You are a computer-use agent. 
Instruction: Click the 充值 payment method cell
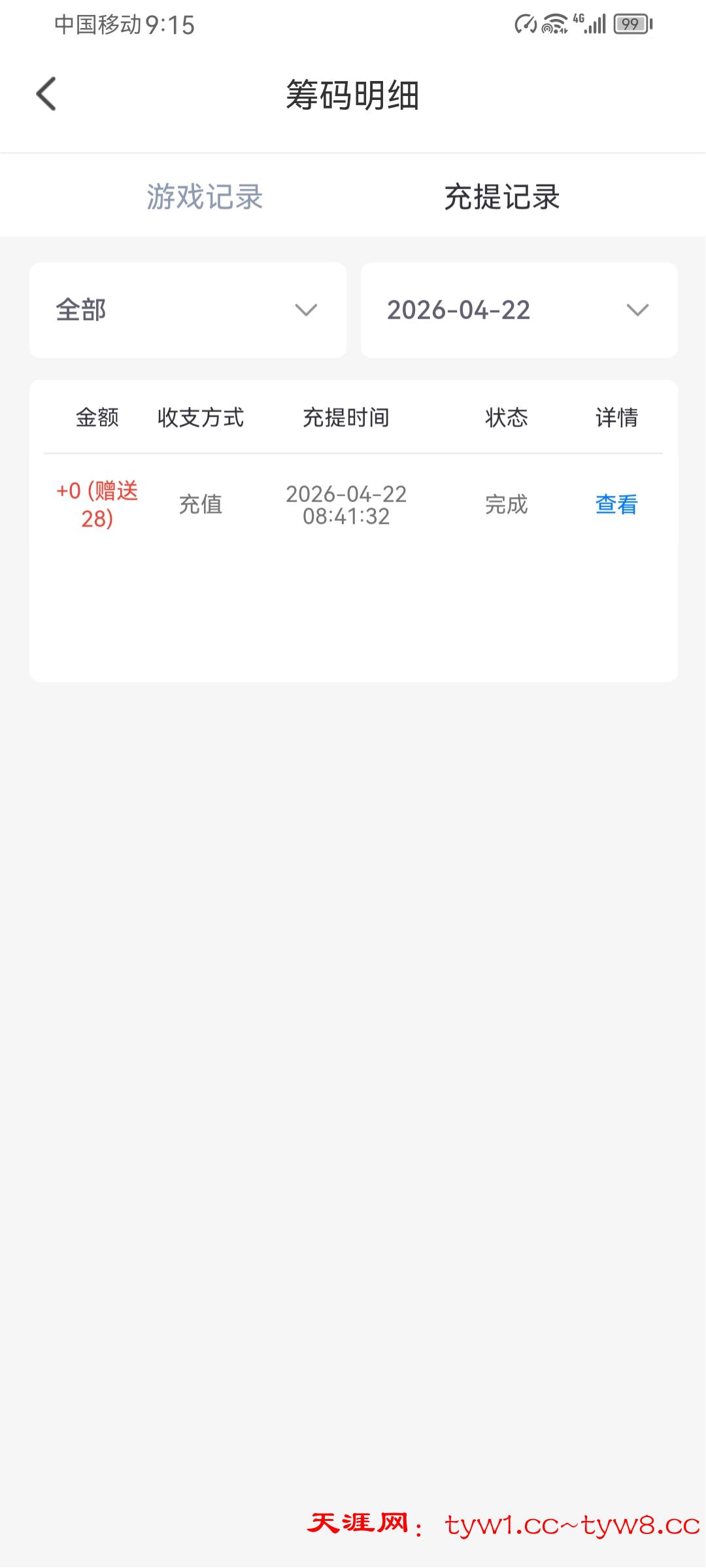201,504
